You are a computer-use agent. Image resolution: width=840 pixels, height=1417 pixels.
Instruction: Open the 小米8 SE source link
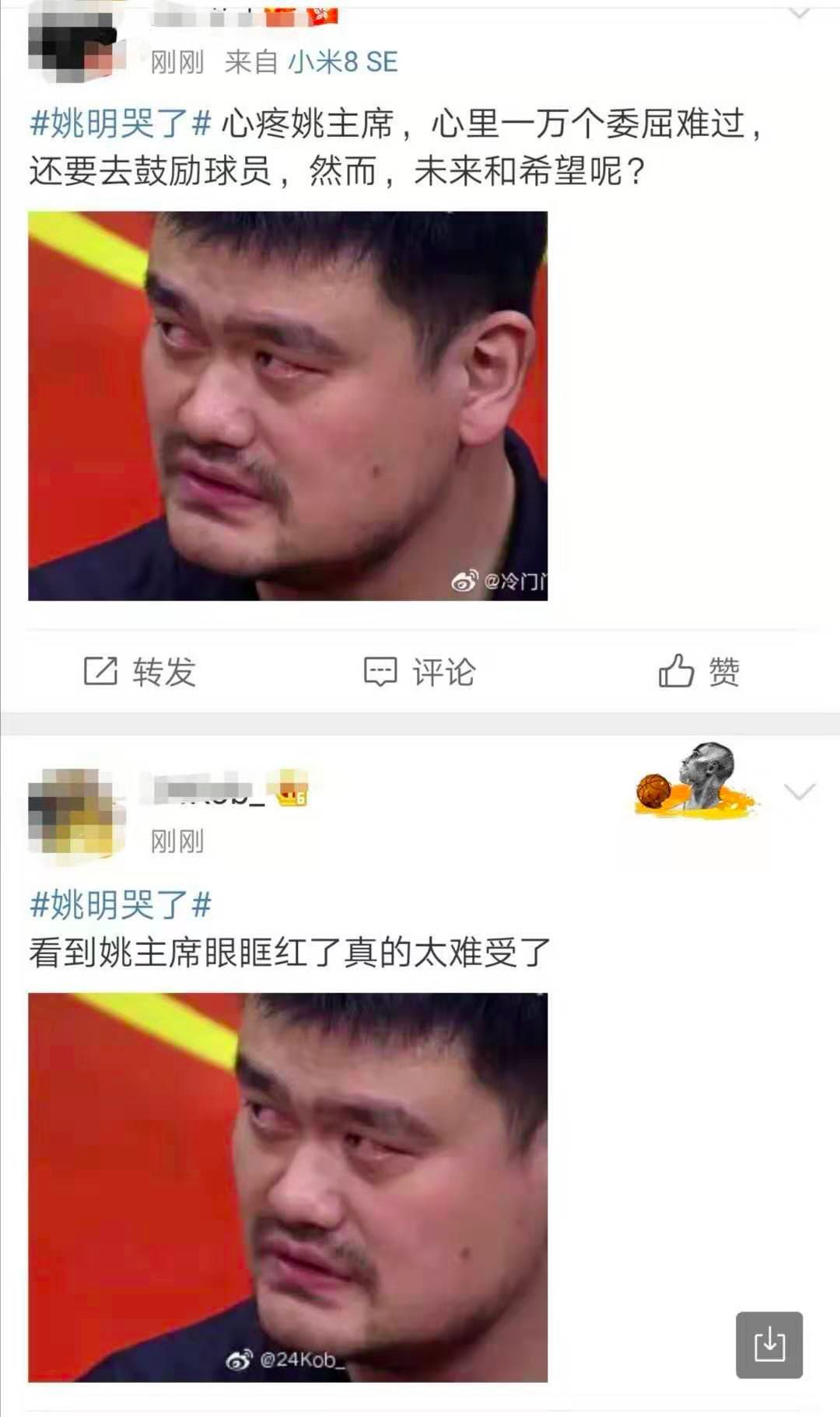(x=343, y=62)
